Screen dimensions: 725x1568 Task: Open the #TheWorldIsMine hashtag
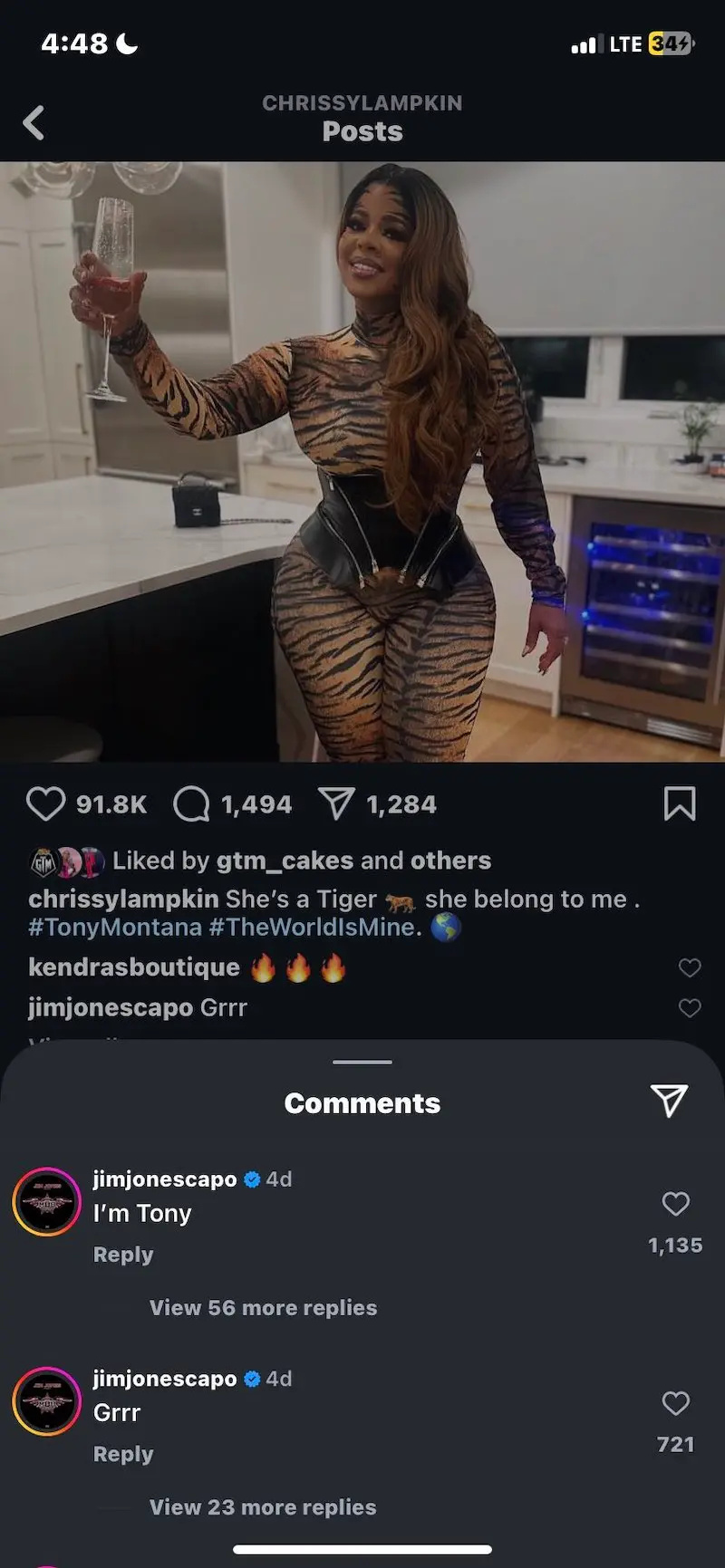point(314,928)
